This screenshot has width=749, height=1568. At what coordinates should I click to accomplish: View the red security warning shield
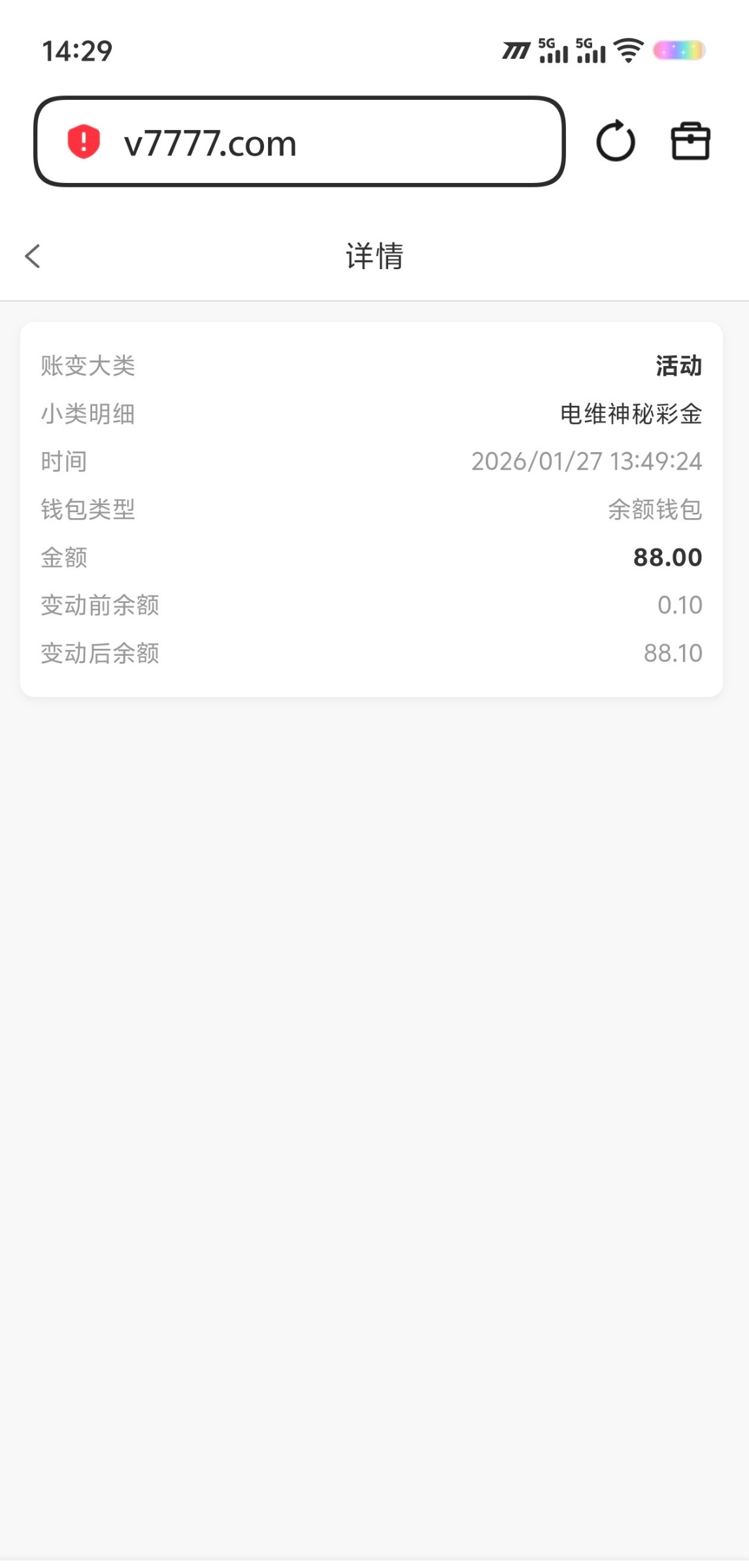tap(84, 142)
